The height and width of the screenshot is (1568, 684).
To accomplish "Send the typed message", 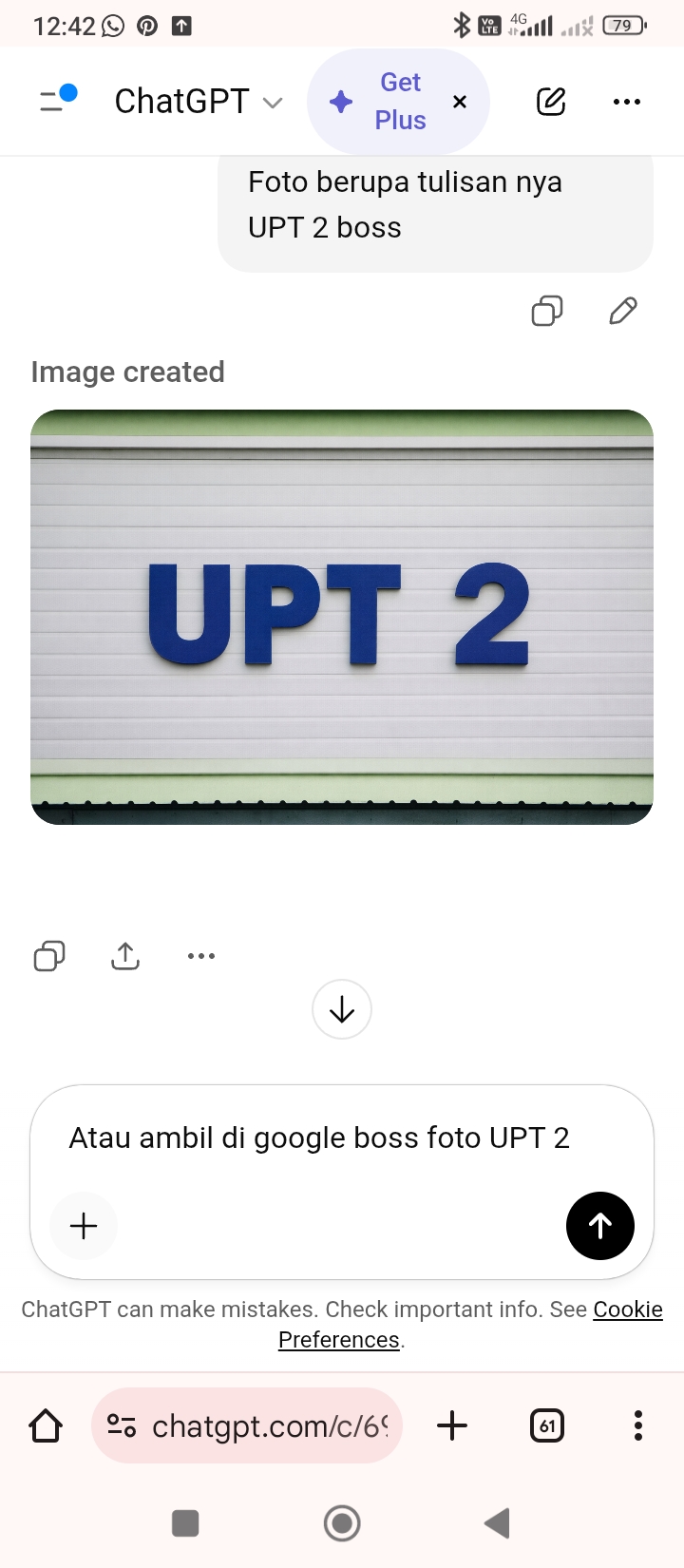I will coord(600,1226).
